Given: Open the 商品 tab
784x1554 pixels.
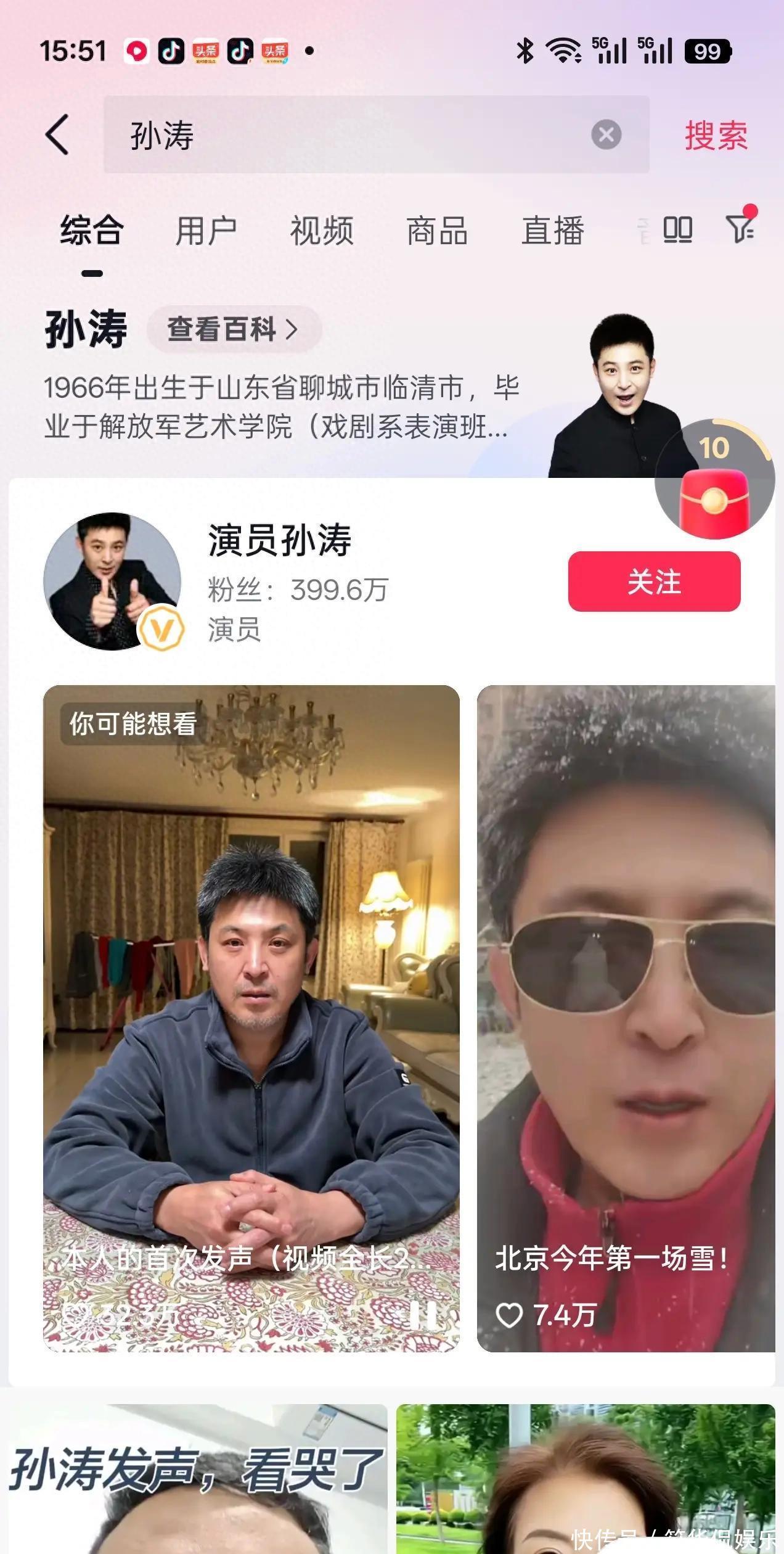Looking at the screenshot, I should tap(437, 231).
